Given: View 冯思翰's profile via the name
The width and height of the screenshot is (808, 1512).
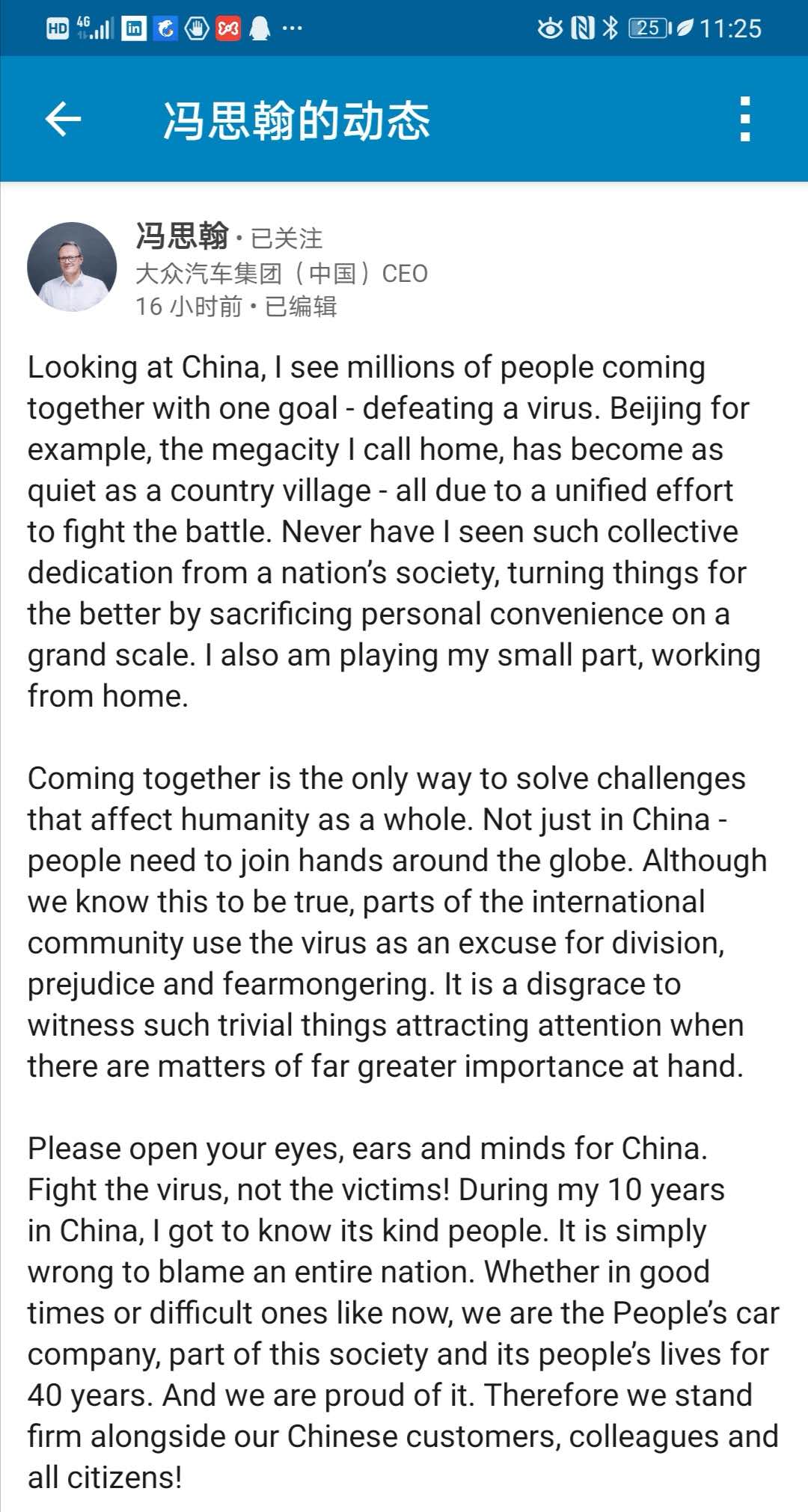Looking at the screenshot, I should pos(182,236).
